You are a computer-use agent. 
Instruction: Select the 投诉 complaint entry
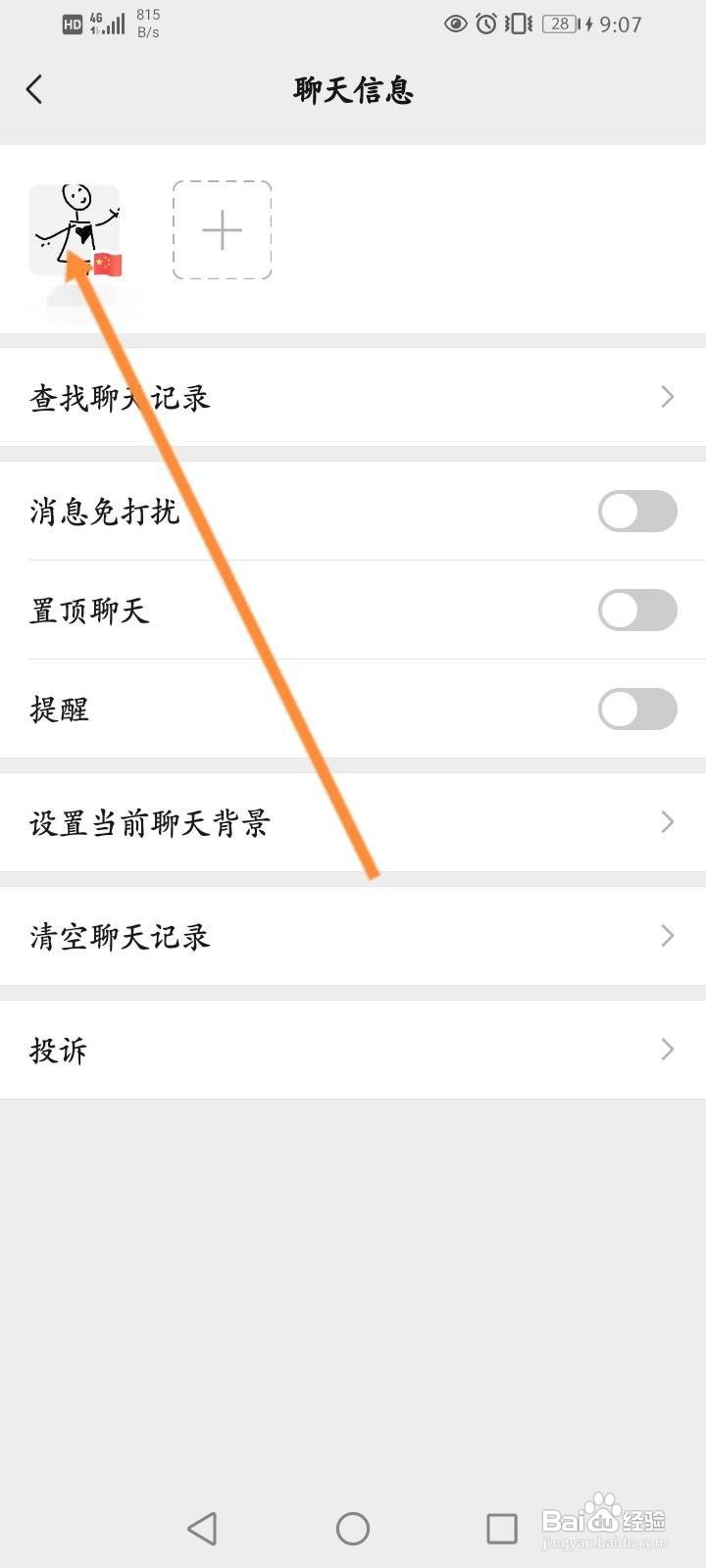[57, 1050]
